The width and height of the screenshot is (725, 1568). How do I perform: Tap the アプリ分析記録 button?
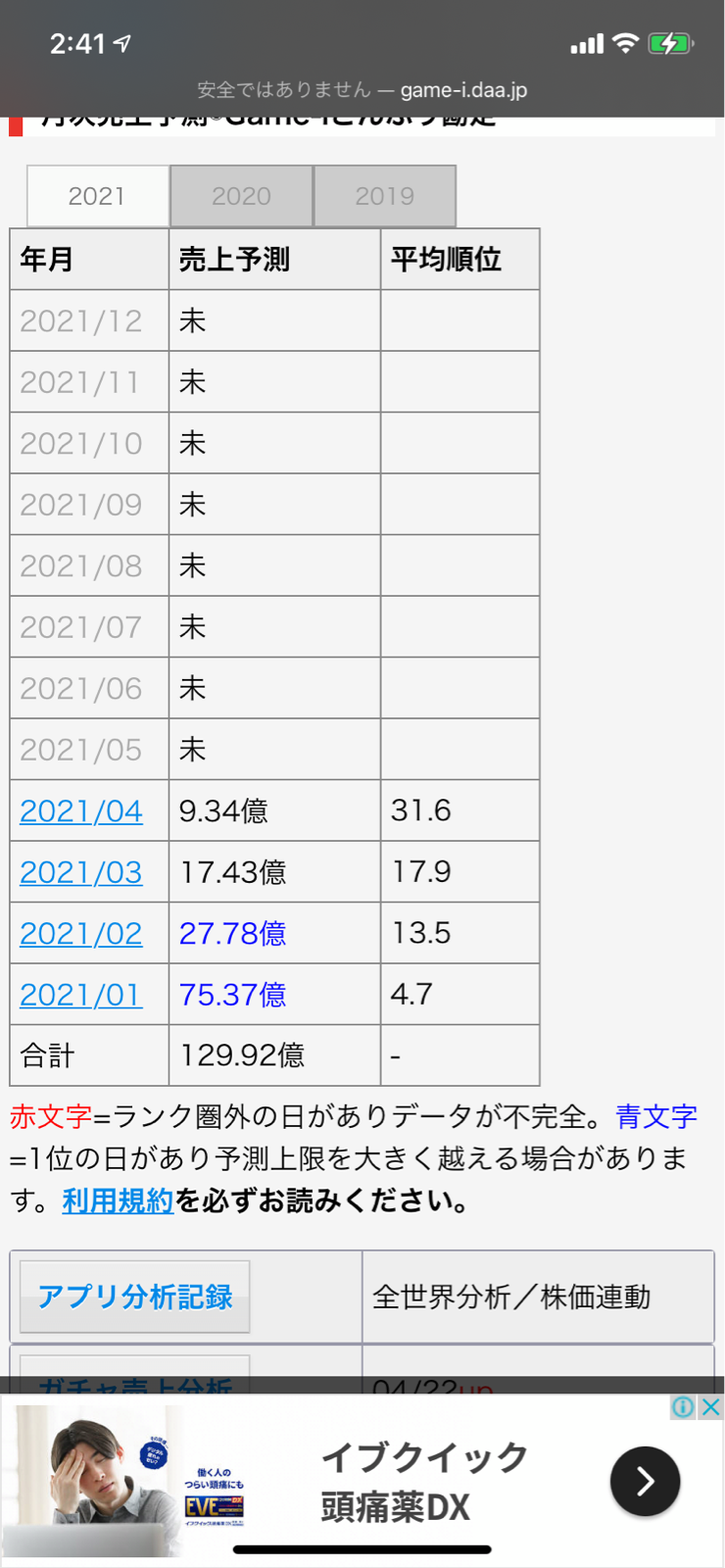click(135, 1297)
